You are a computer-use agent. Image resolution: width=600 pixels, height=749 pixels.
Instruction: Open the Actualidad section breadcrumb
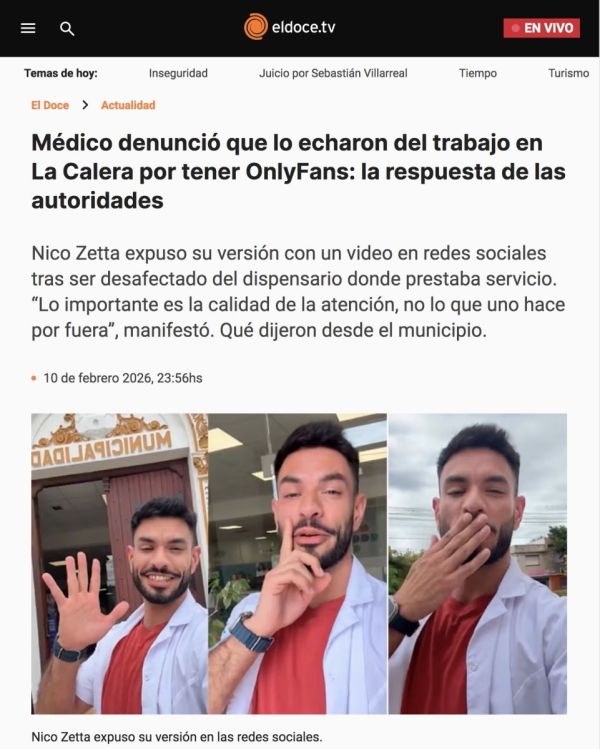[128, 105]
